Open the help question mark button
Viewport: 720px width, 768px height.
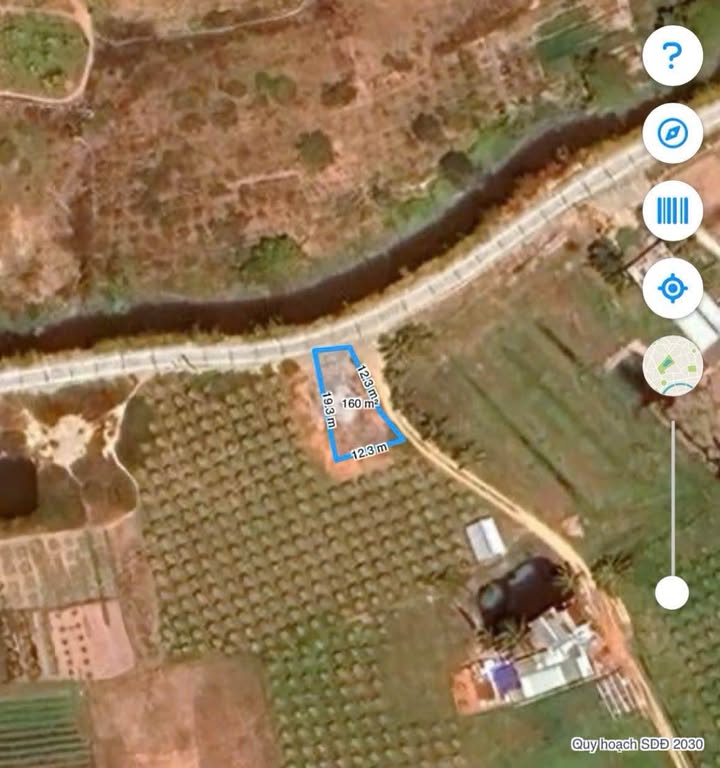click(x=672, y=56)
